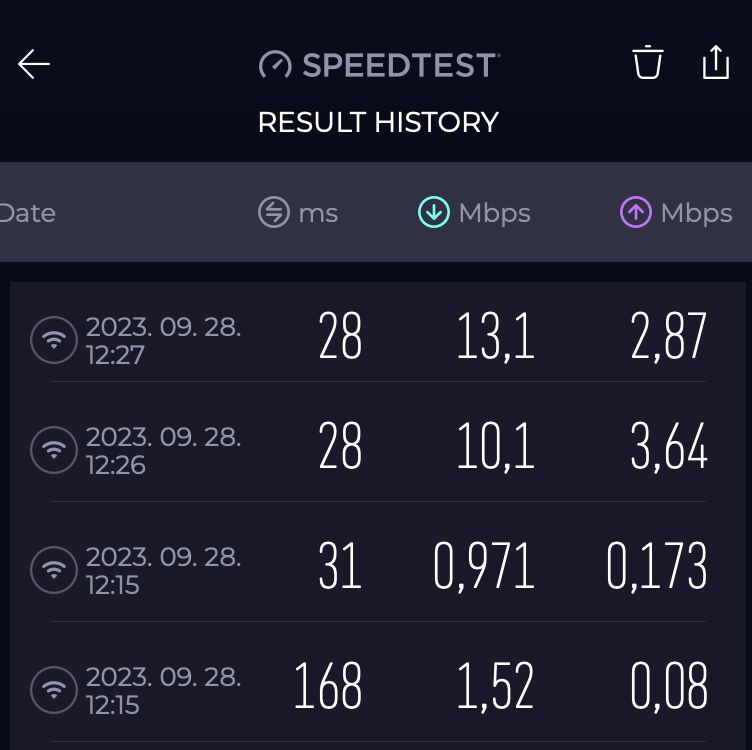The image size is (752, 750).
Task: Sort results by Date column
Action: pos(27,213)
